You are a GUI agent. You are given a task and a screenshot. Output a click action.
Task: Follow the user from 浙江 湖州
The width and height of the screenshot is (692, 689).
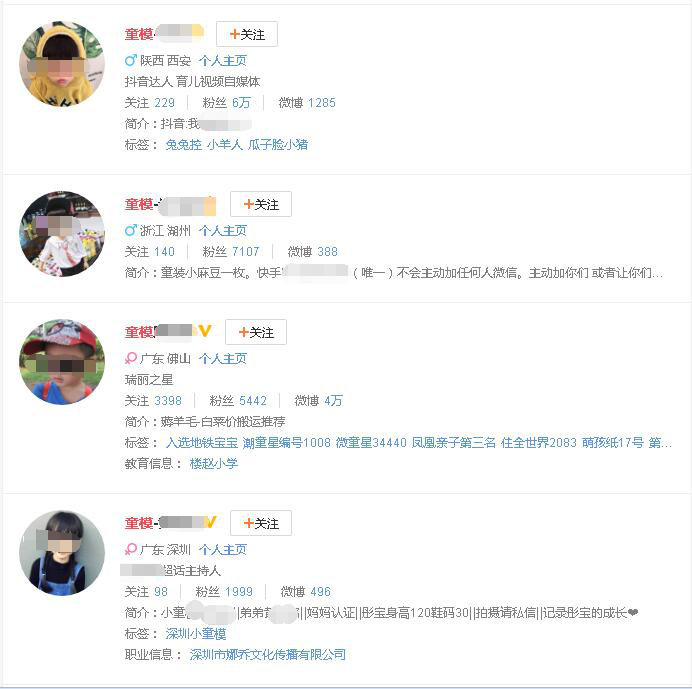[x=260, y=205]
